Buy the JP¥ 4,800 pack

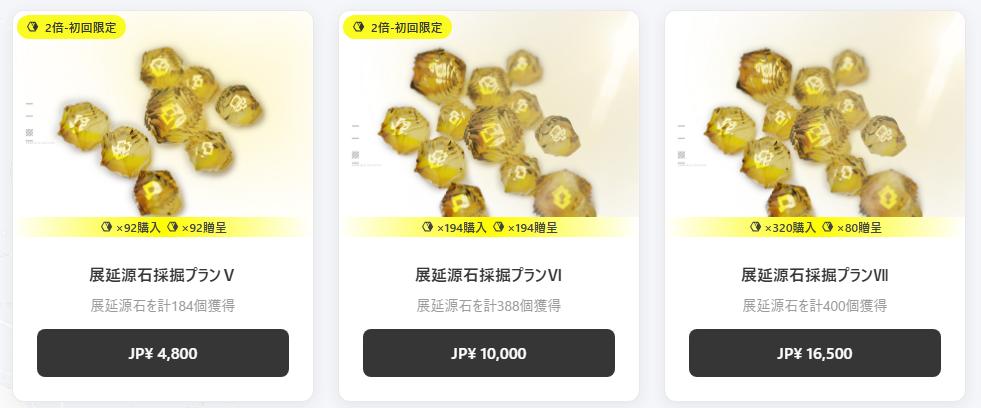(x=163, y=353)
